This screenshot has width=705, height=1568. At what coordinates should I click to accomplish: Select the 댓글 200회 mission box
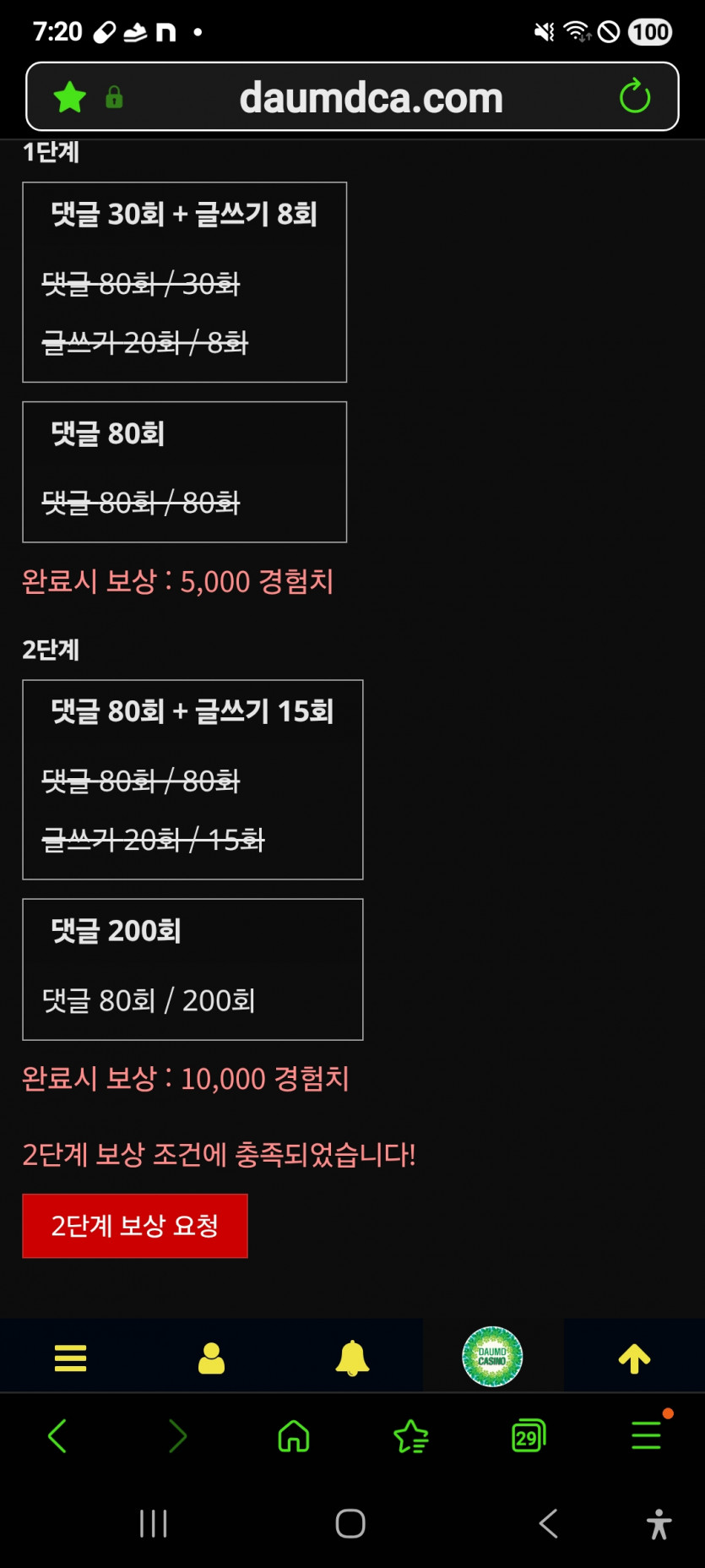(x=193, y=968)
